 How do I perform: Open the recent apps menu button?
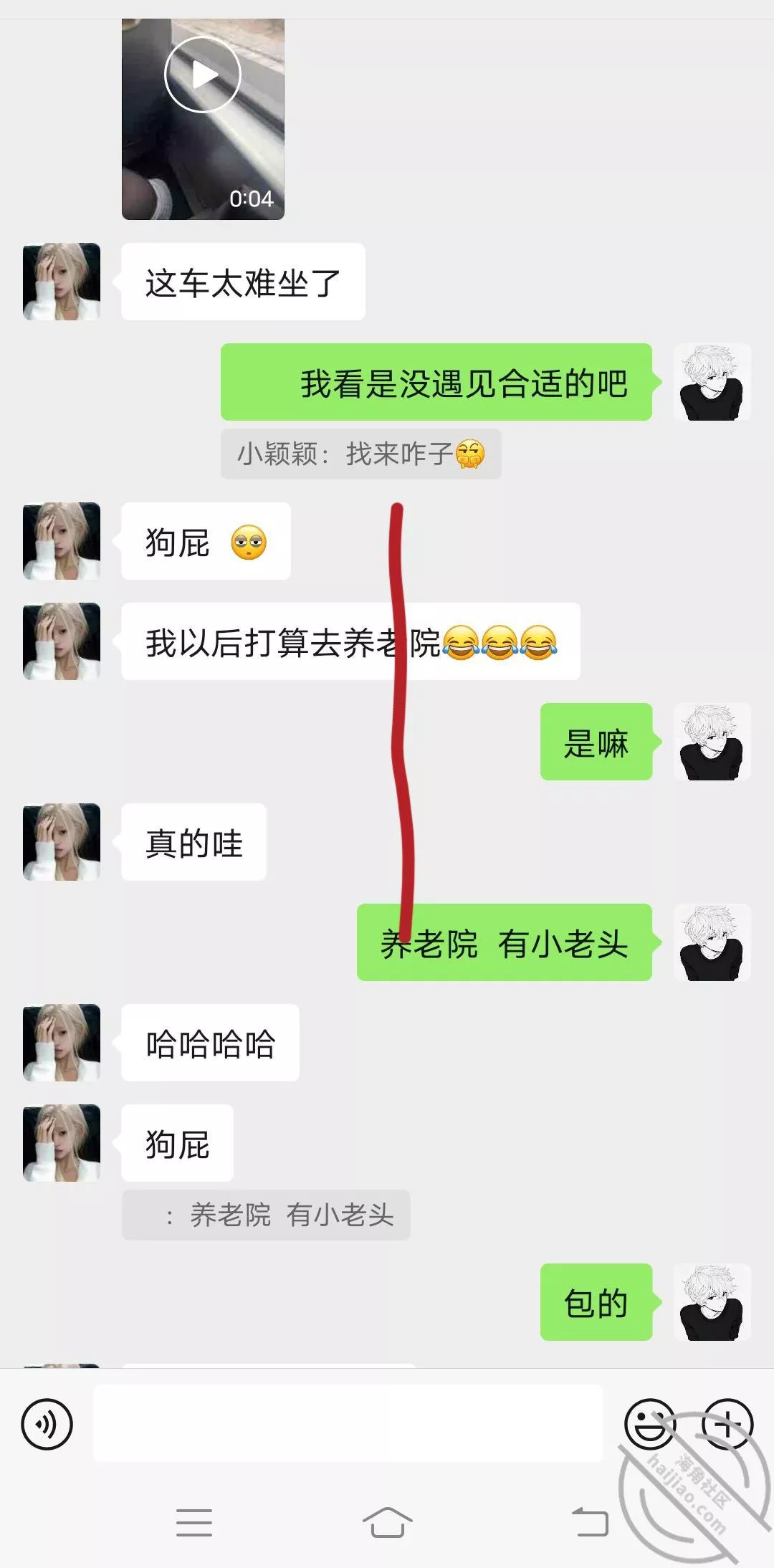[194, 1522]
